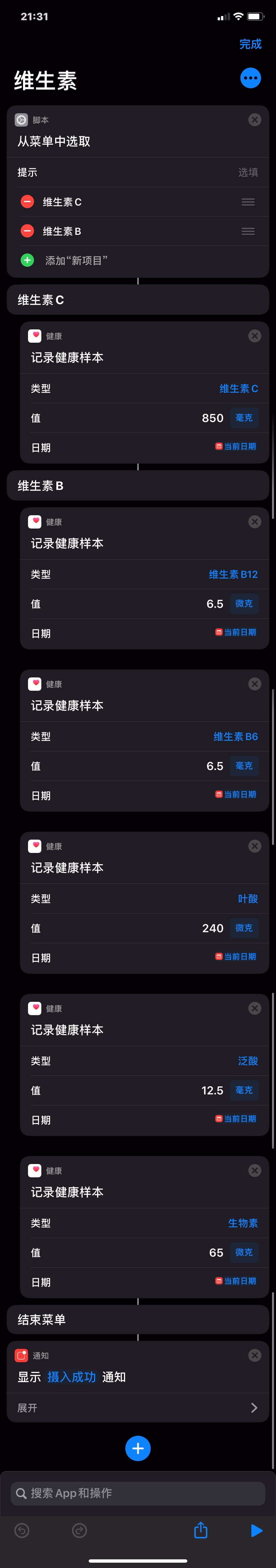This screenshot has width=276, height=1568.
Task: Select the date variable for 生物素
Action: (236, 1281)
